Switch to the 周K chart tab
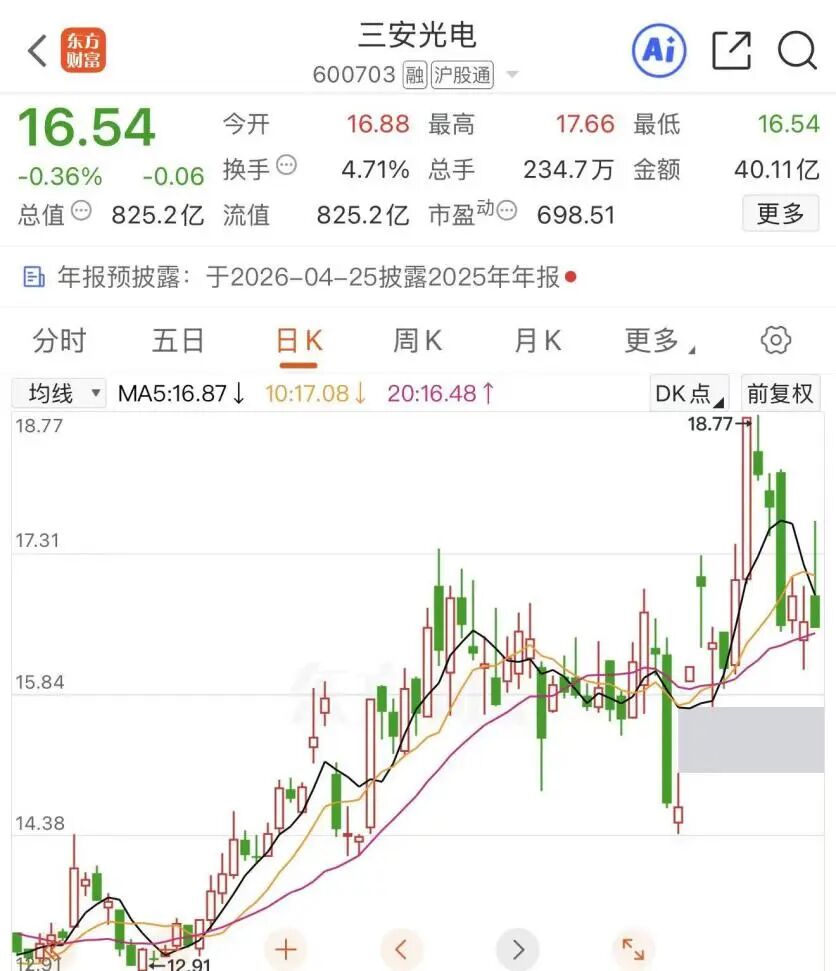This screenshot has height=971, width=836. [x=417, y=341]
